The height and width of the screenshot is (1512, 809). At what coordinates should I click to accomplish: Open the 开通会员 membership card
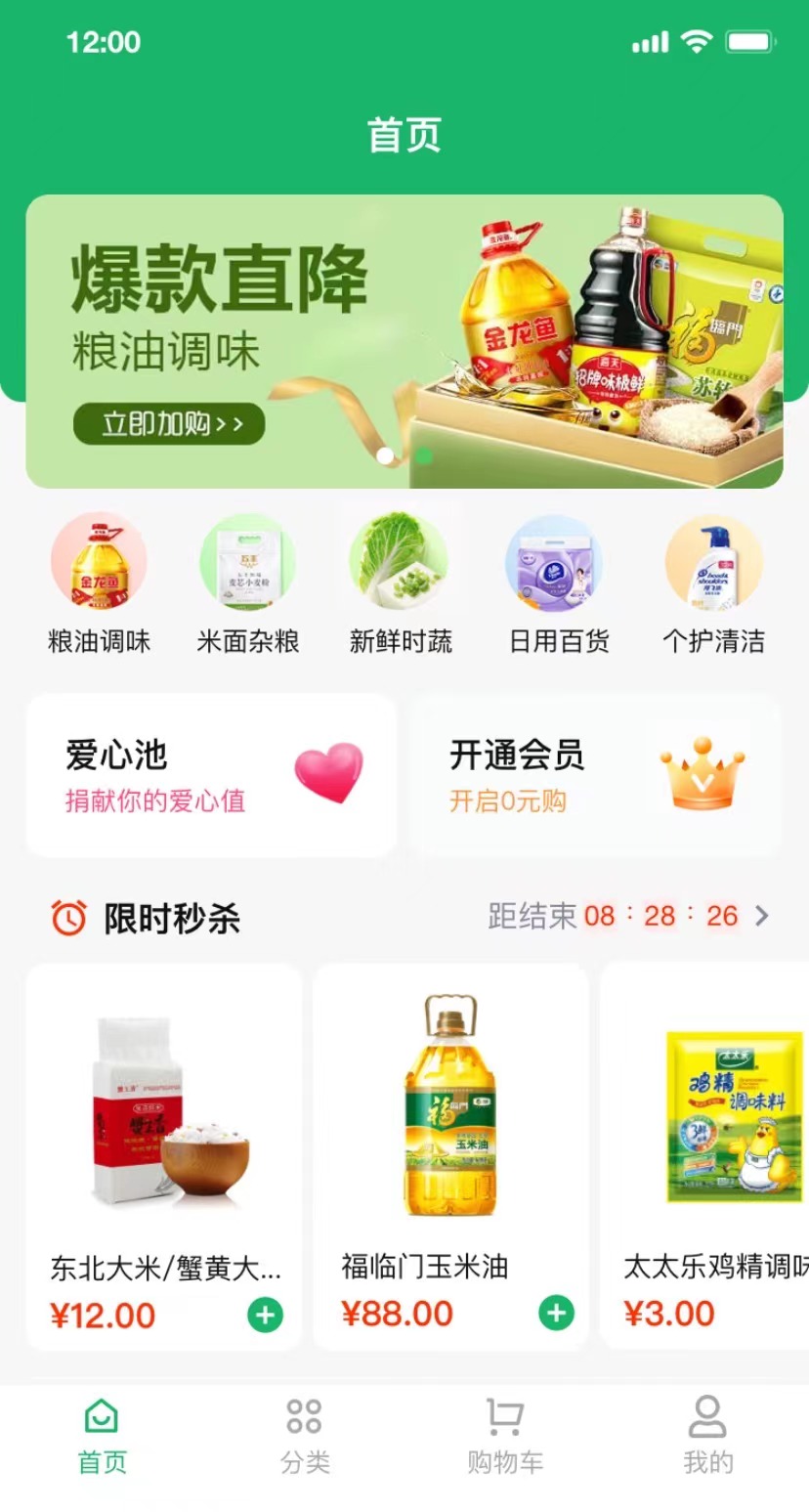[x=595, y=775]
